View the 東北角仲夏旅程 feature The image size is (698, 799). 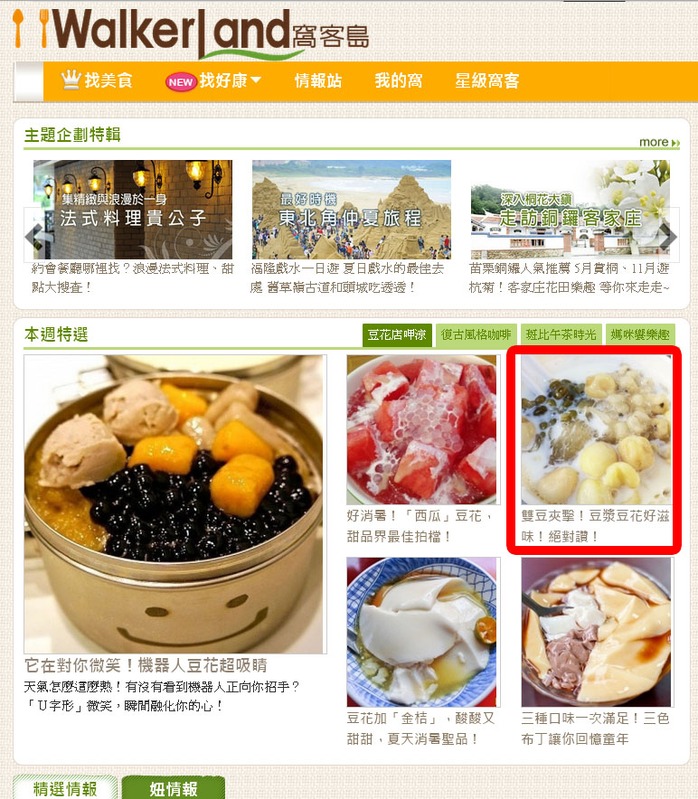tap(351, 210)
